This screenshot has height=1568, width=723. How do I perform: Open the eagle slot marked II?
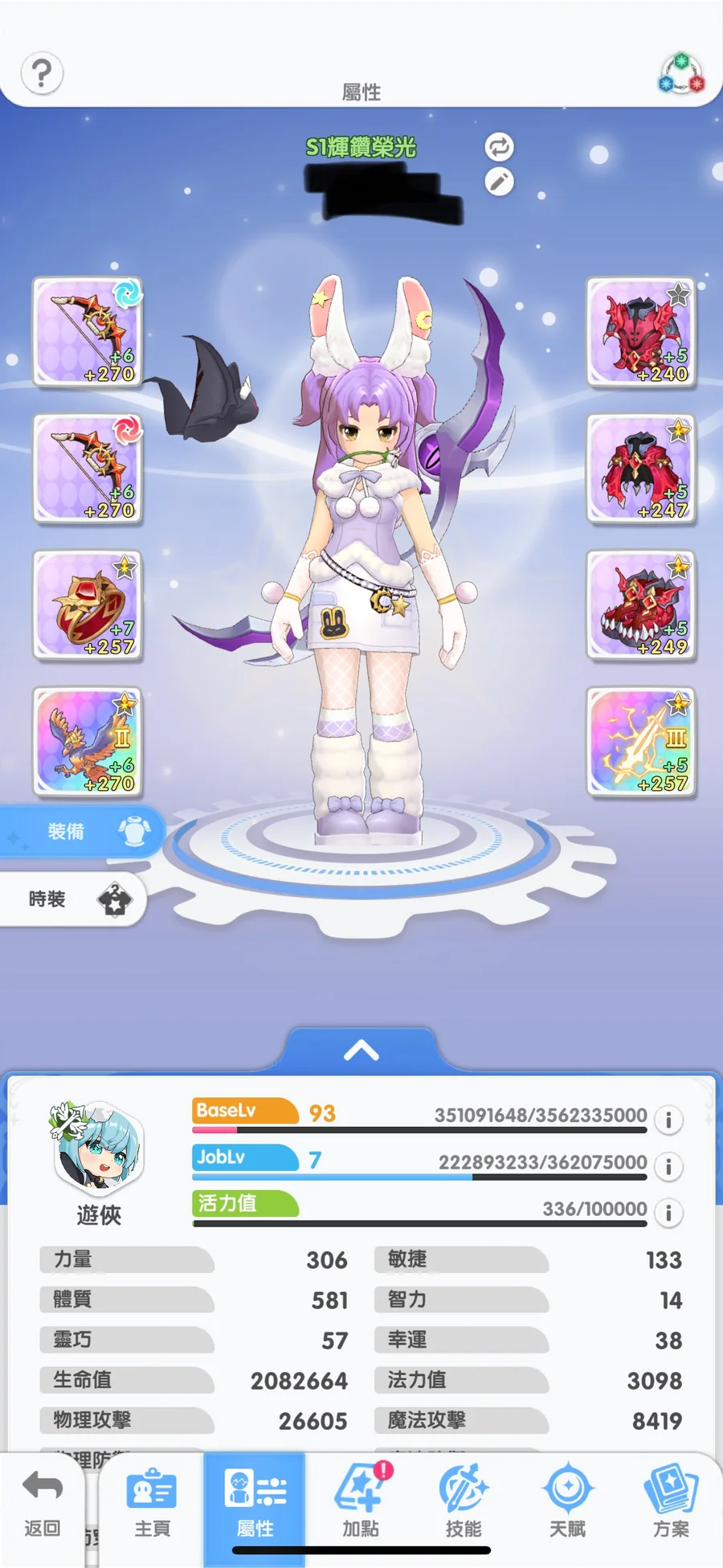[88, 741]
